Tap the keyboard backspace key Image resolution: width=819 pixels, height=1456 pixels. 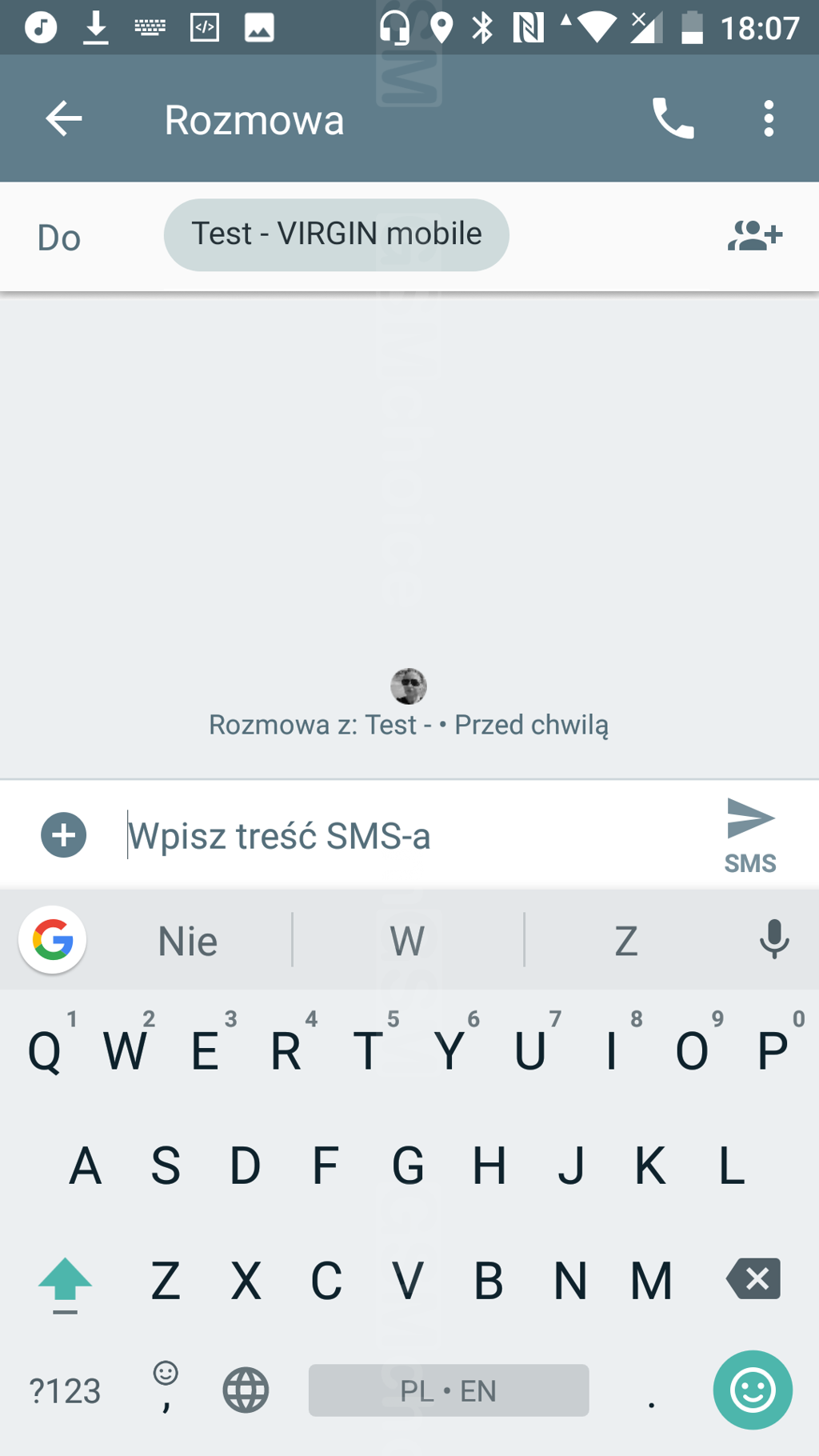pos(753,1278)
